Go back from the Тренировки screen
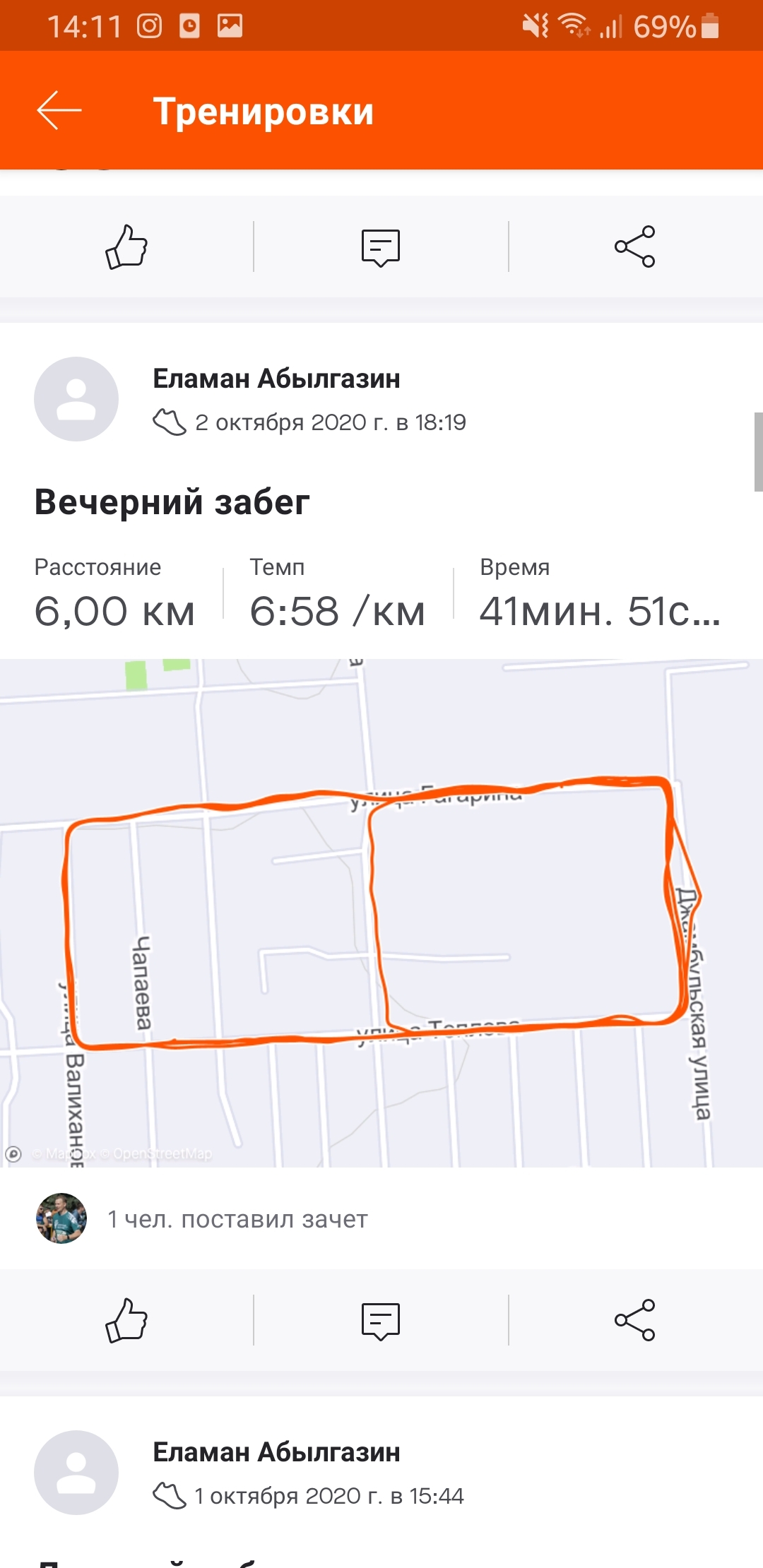This screenshot has height=1568, width=763. [59, 110]
